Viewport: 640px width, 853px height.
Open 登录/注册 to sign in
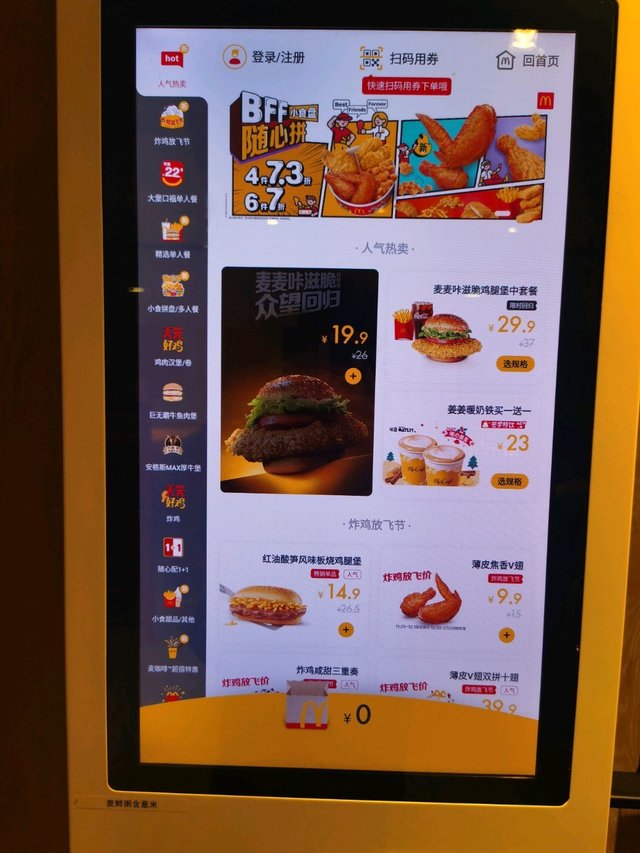265,57
